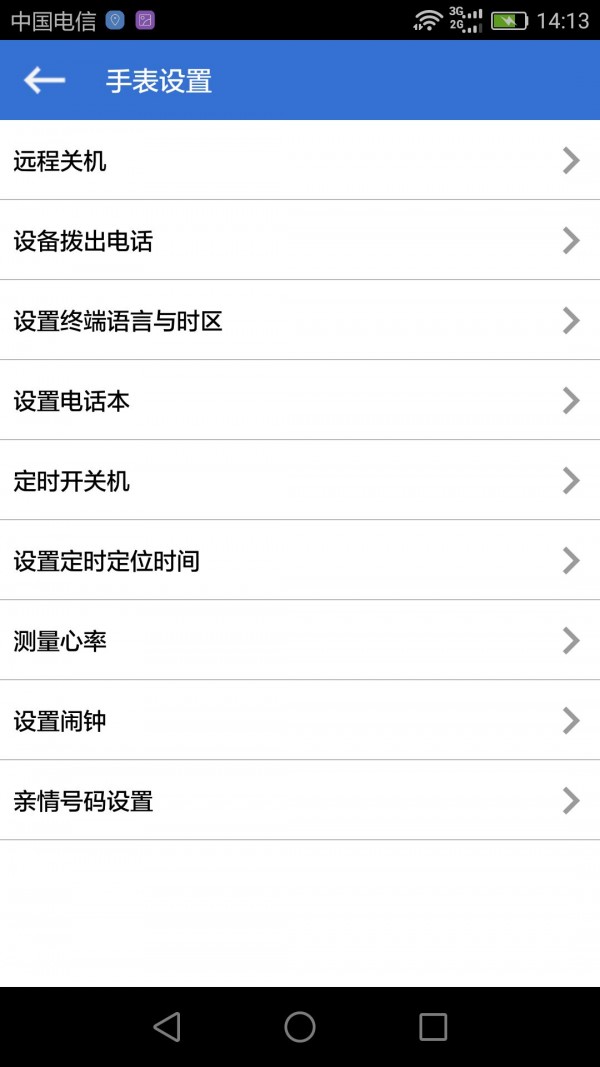
Task: Open 远程关机 (remote shutdown) setting
Action: [300, 161]
